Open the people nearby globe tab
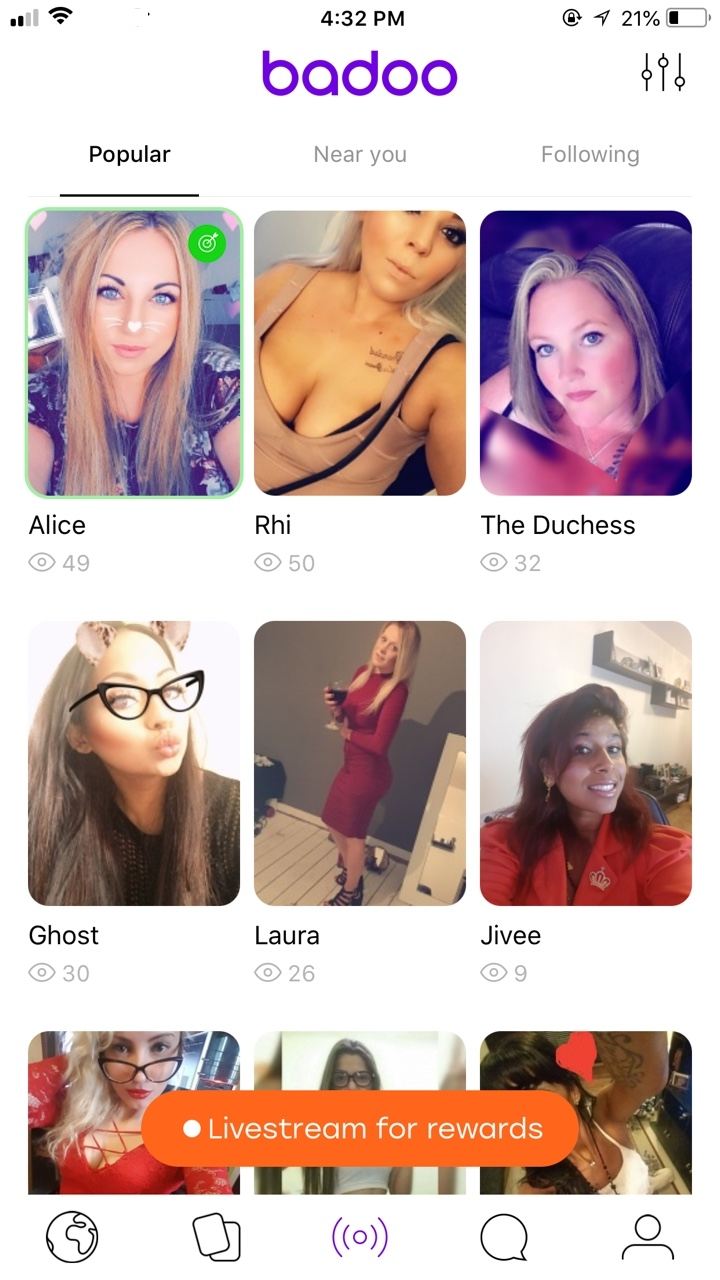The image size is (720, 1280). (72, 1236)
